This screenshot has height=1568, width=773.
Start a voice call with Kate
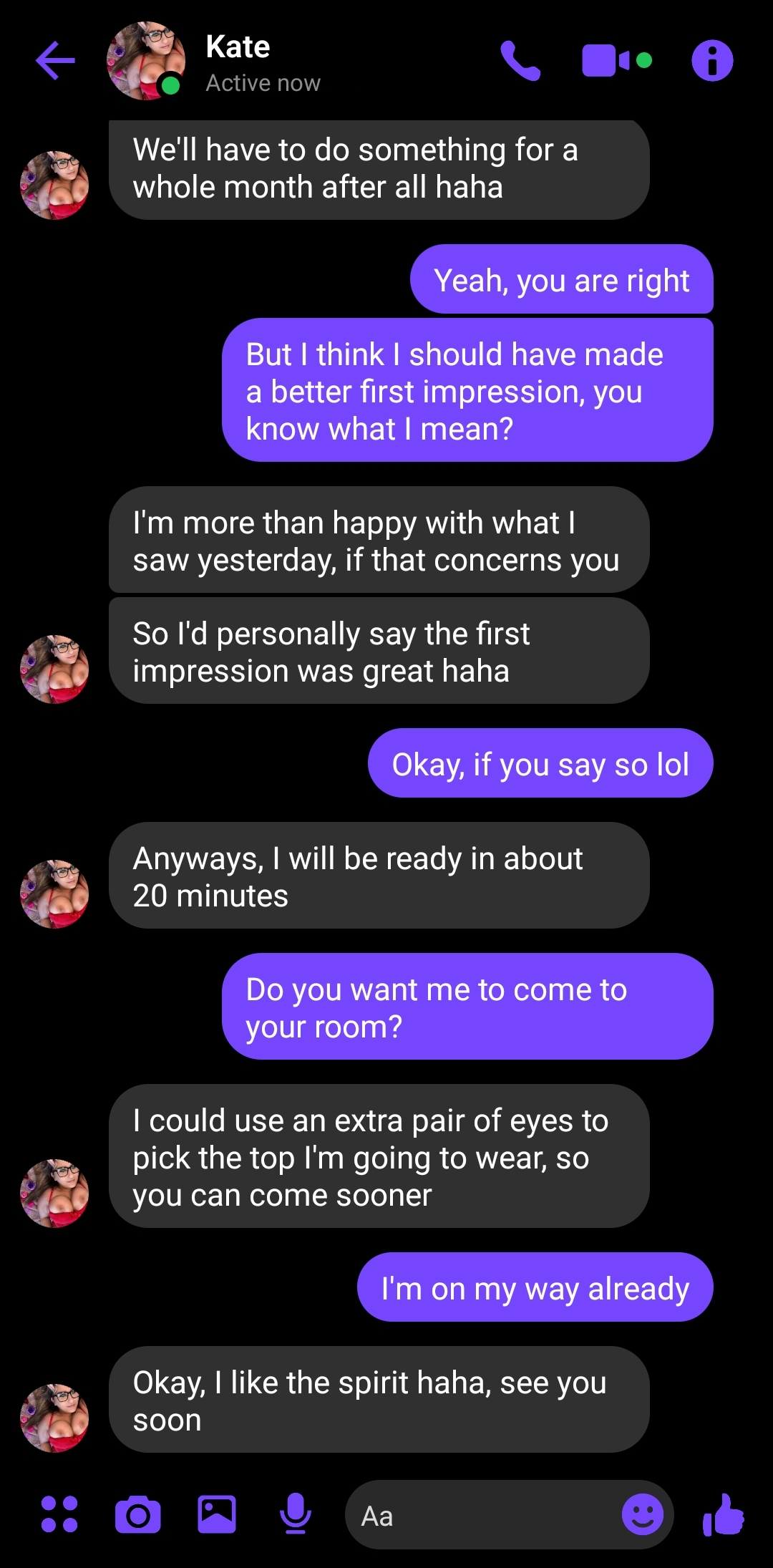(520, 61)
